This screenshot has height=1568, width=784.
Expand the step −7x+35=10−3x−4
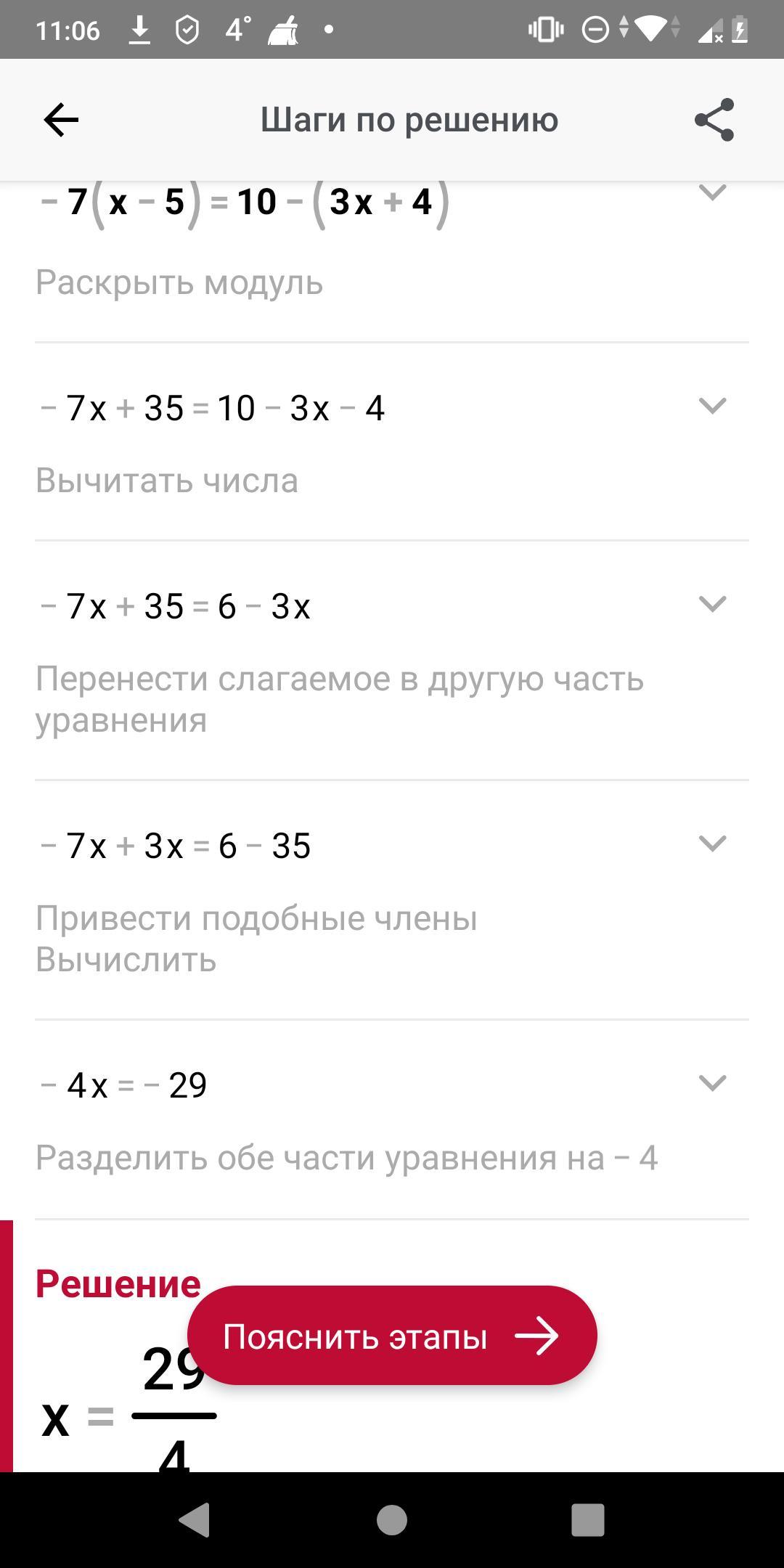coord(711,406)
